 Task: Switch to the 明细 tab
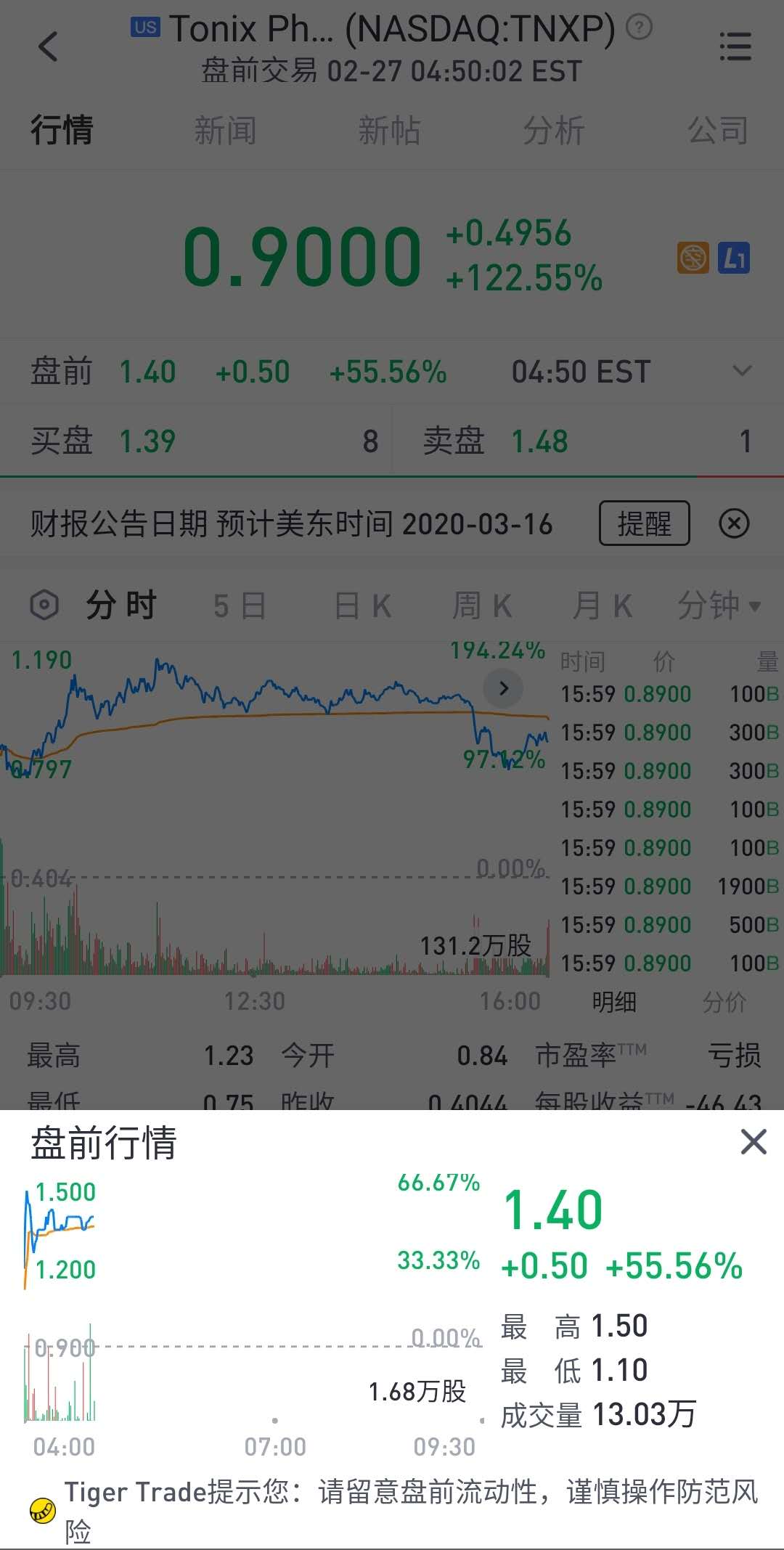click(x=614, y=1002)
